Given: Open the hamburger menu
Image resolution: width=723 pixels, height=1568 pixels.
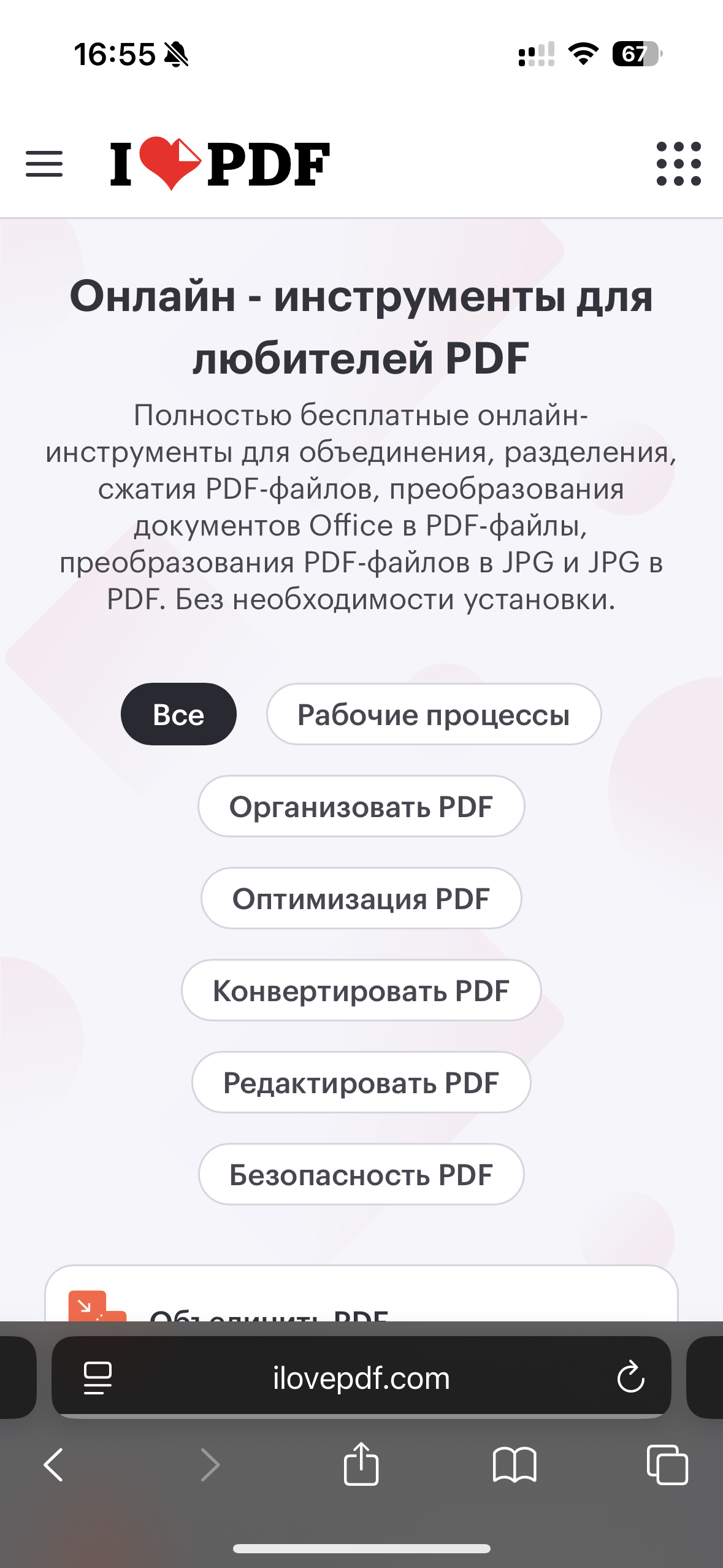Looking at the screenshot, I should click(x=44, y=164).
